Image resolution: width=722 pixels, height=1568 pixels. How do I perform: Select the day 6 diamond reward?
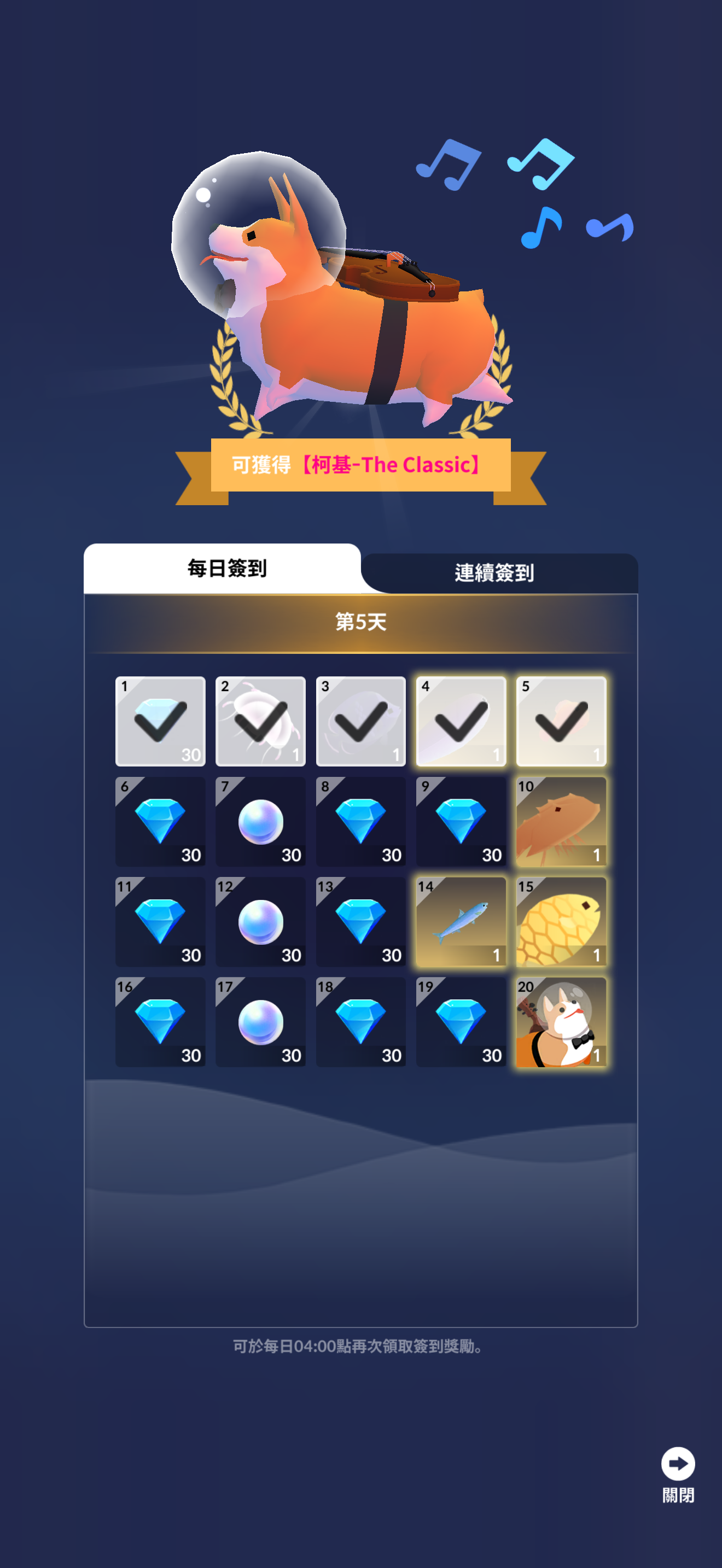tap(160, 821)
